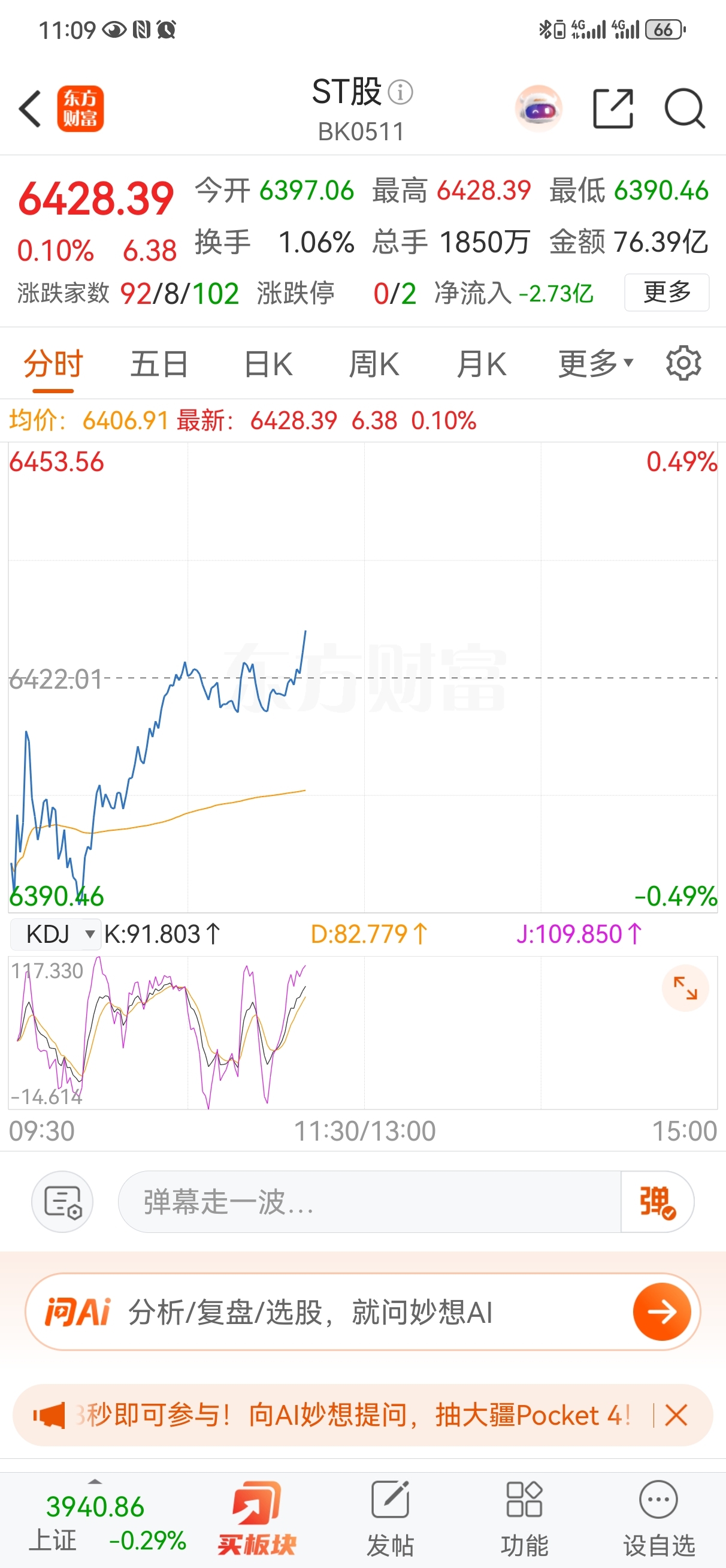Open the AI robot assistant icon
This screenshot has height=1568, width=726.
click(x=538, y=108)
